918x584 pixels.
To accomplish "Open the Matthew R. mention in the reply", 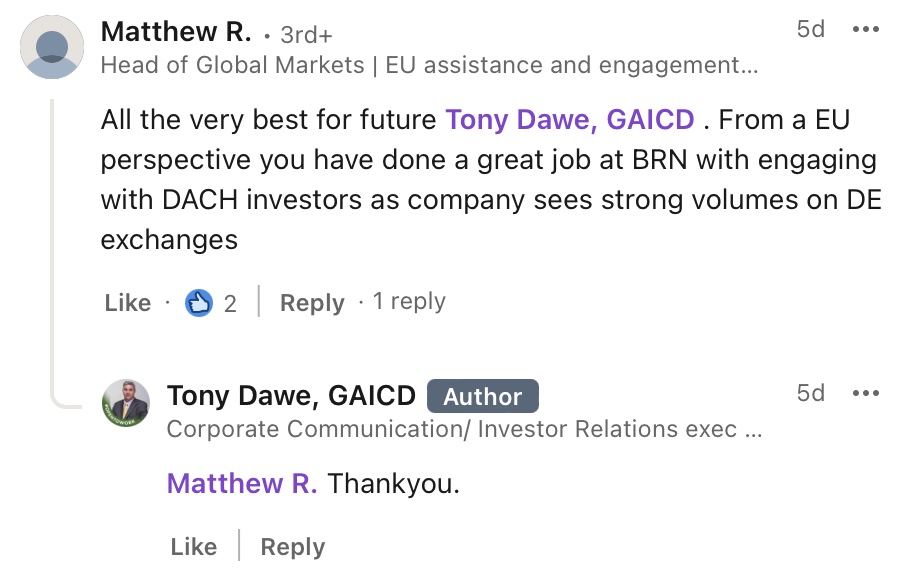I will point(241,484).
